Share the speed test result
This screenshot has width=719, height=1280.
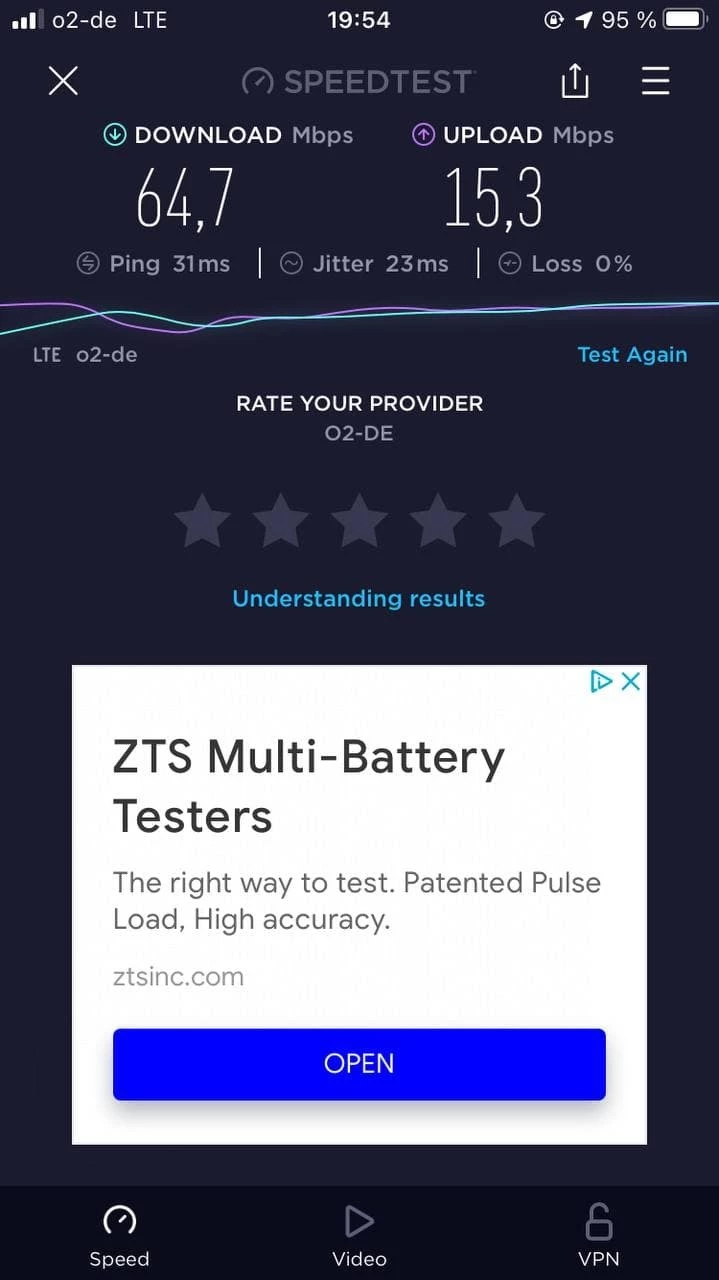click(575, 81)
